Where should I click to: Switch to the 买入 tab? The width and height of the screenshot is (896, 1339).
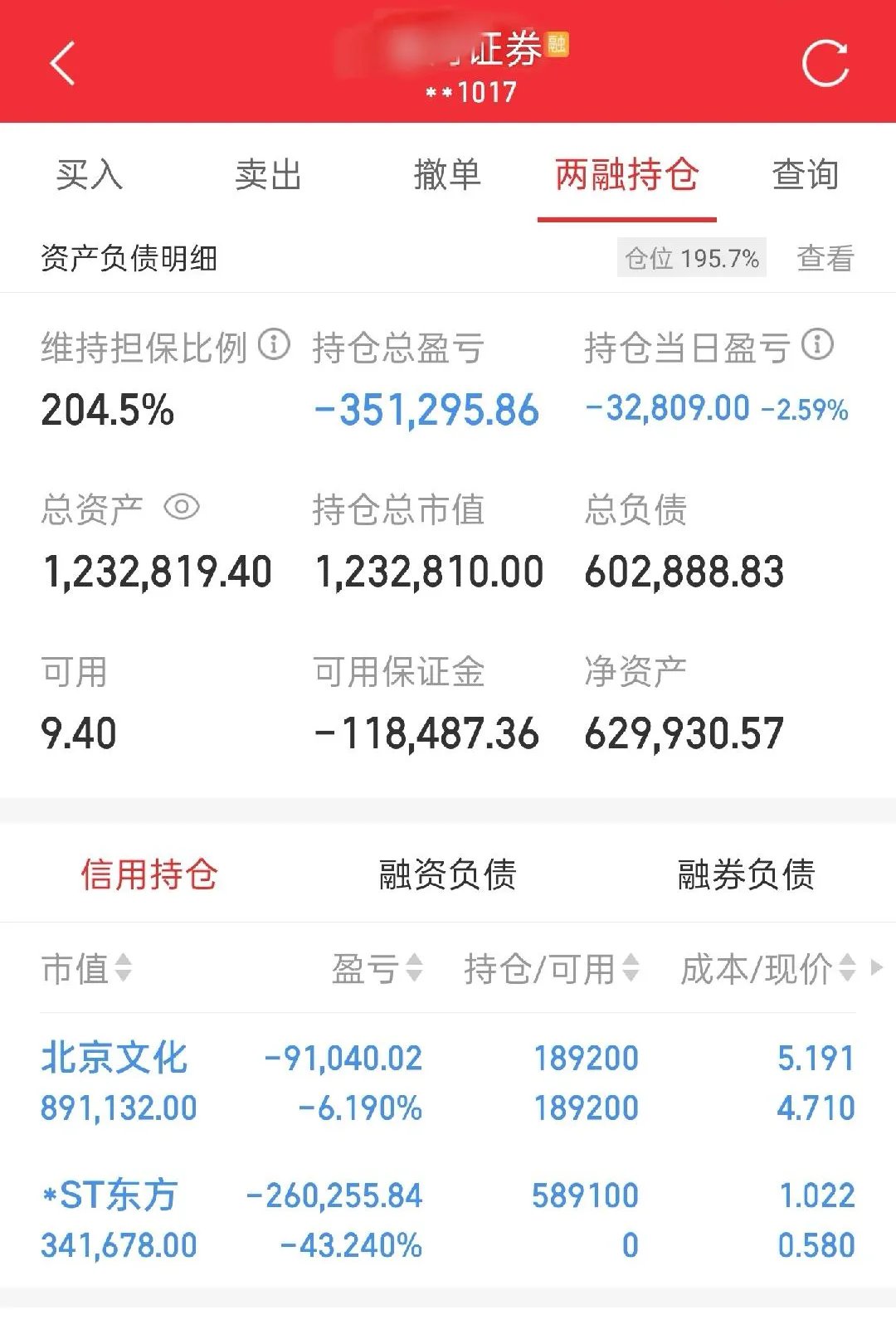[89, 175]
